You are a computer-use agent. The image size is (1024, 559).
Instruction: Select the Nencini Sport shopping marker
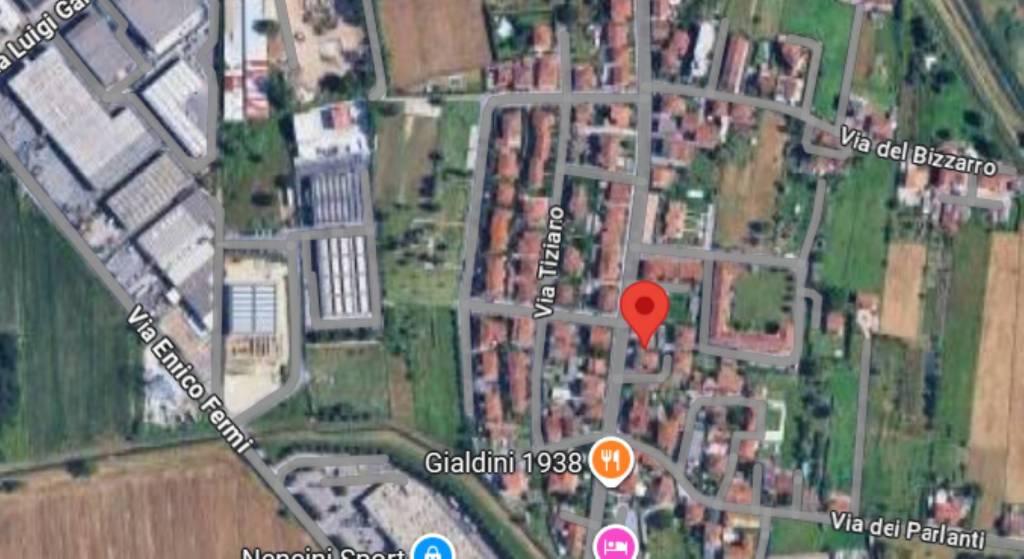point(431,551)
